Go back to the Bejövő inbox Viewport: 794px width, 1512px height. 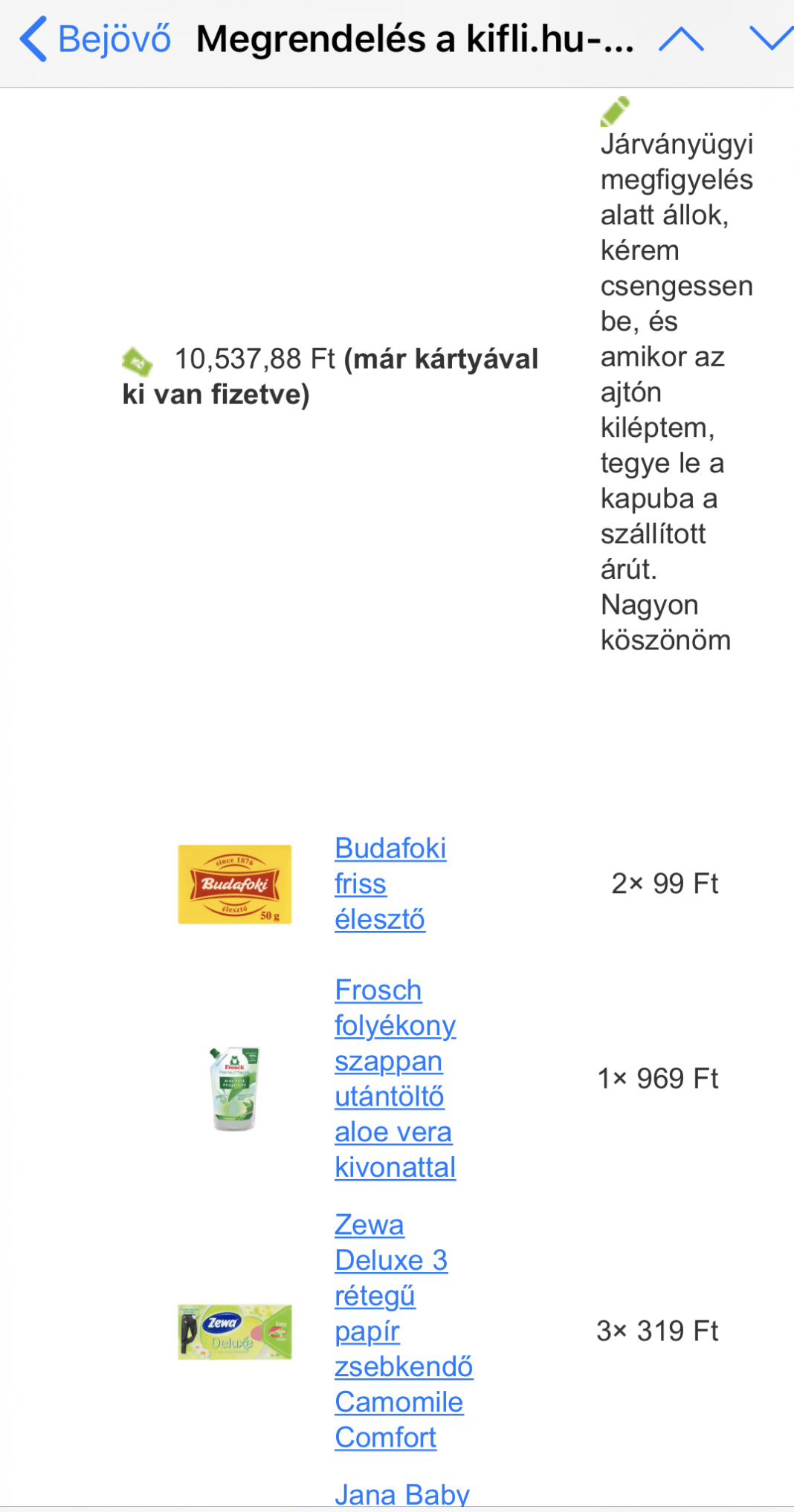[95, 39]
